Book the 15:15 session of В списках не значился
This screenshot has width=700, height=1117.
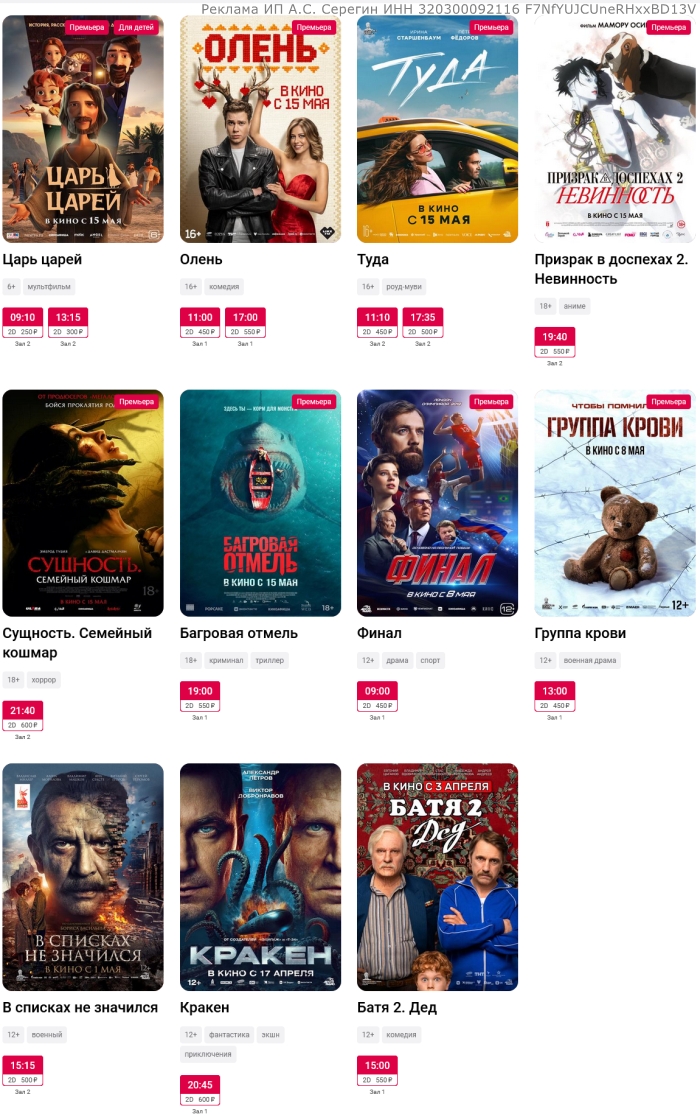(x=22, y=1070)
